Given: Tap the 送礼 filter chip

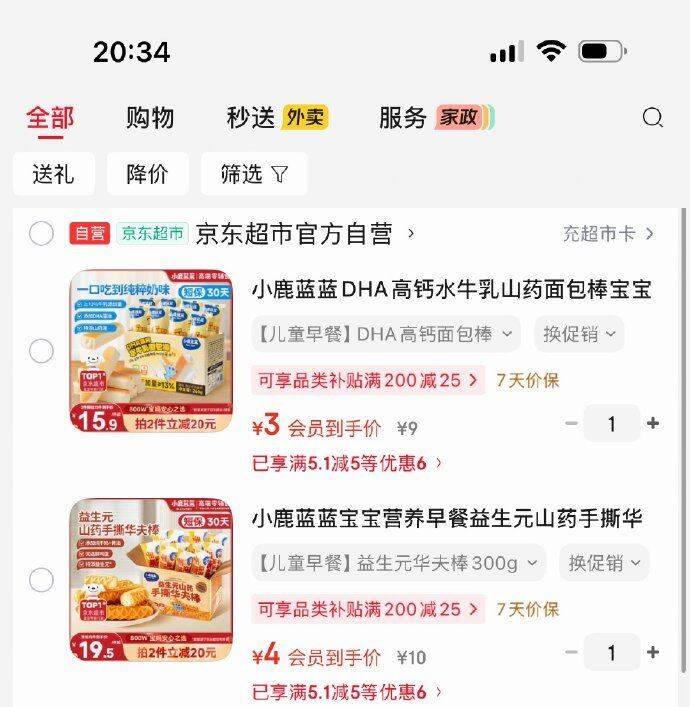Looking at the screenshot, I should pos(53,174).
